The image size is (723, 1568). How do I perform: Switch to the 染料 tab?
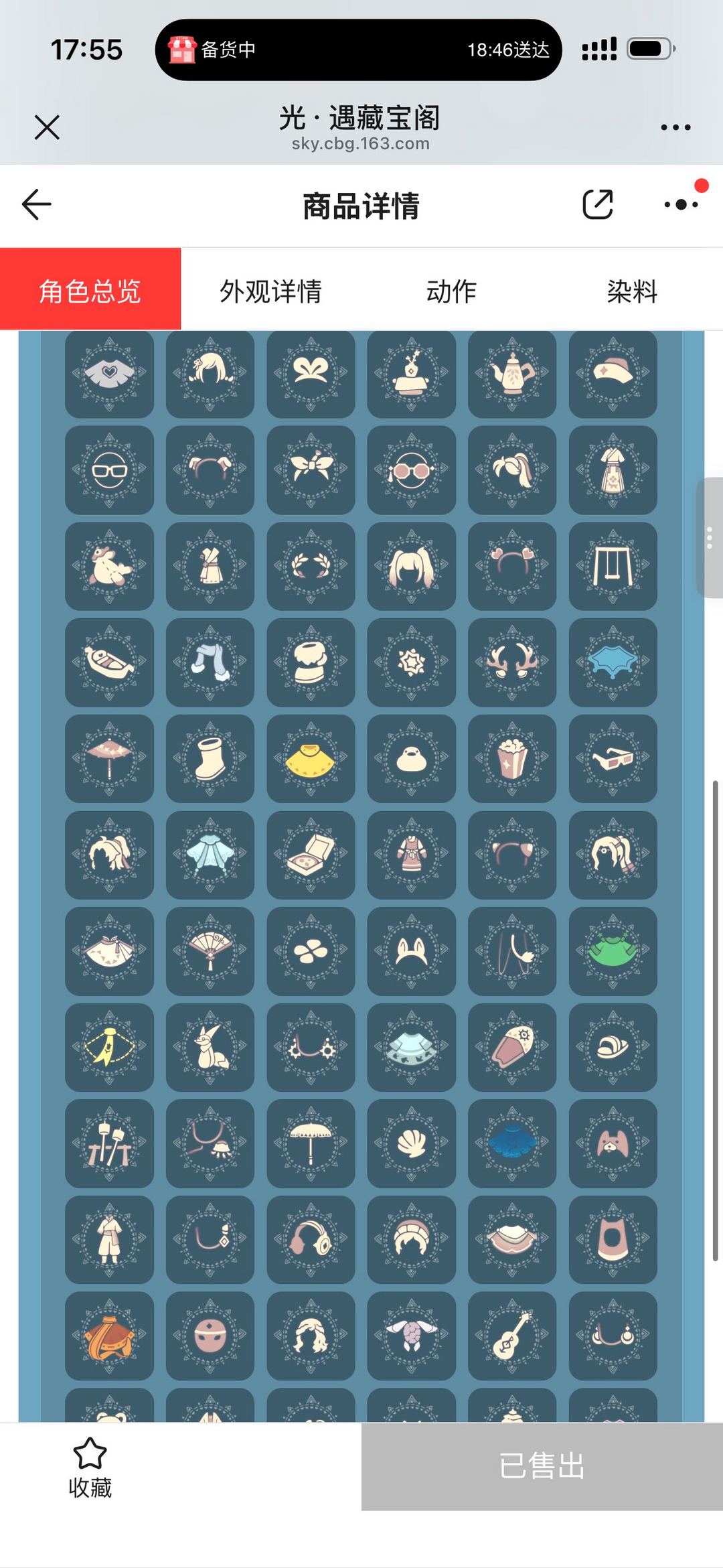pos(633,291)
